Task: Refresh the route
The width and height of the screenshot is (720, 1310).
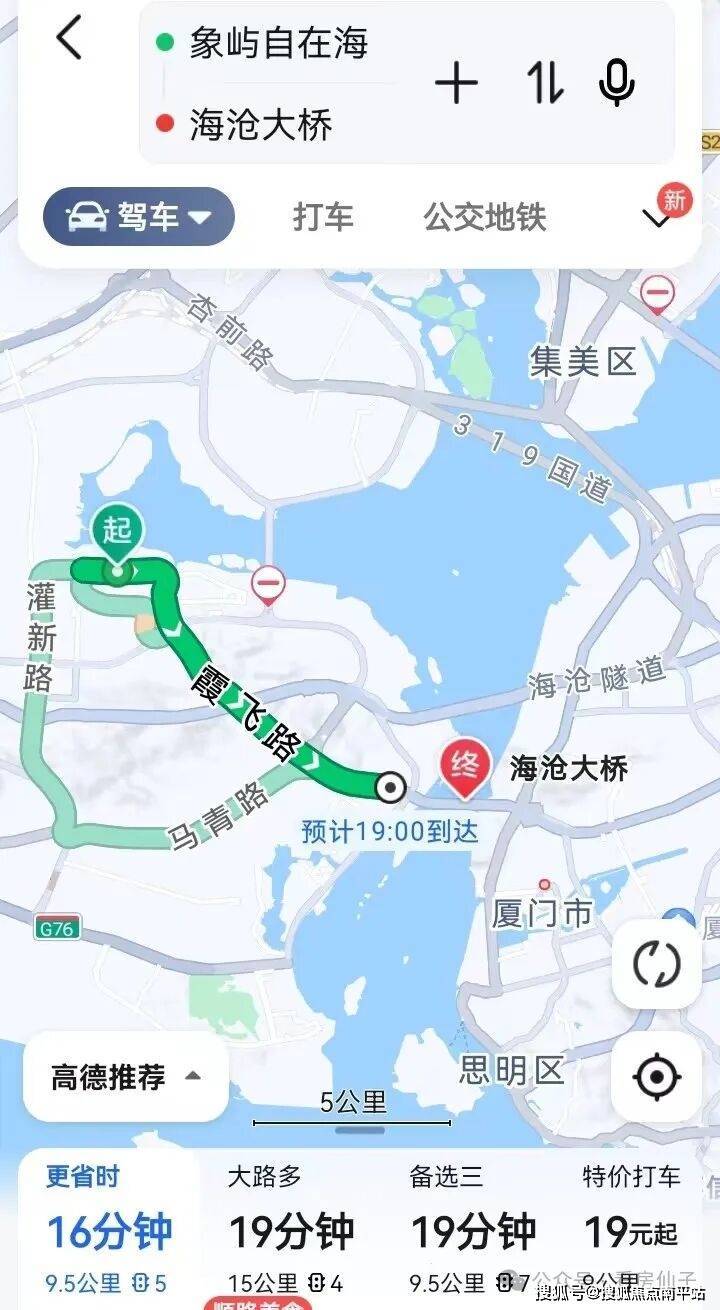Action: (x=656, y=964)
